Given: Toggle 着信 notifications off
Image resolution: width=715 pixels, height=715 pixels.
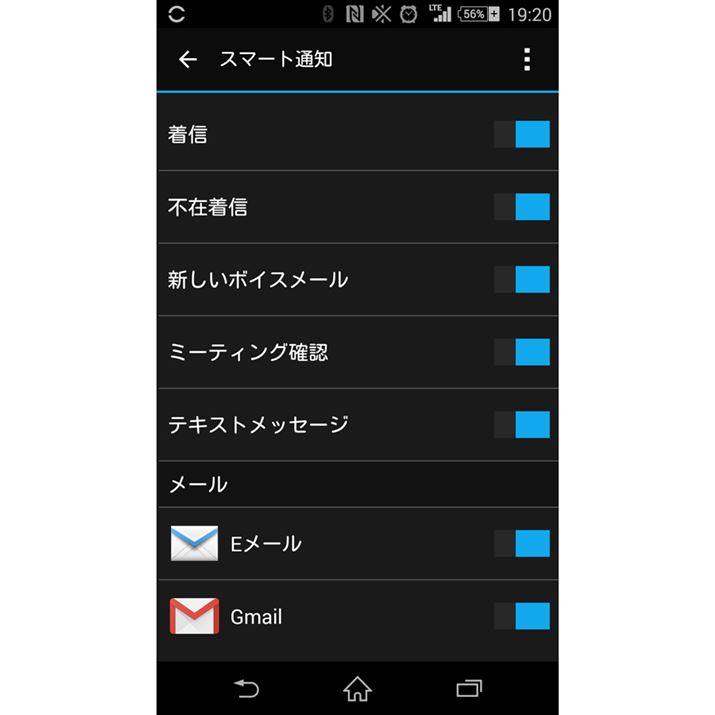Looking at the screenshot, I should coord(522,134).
